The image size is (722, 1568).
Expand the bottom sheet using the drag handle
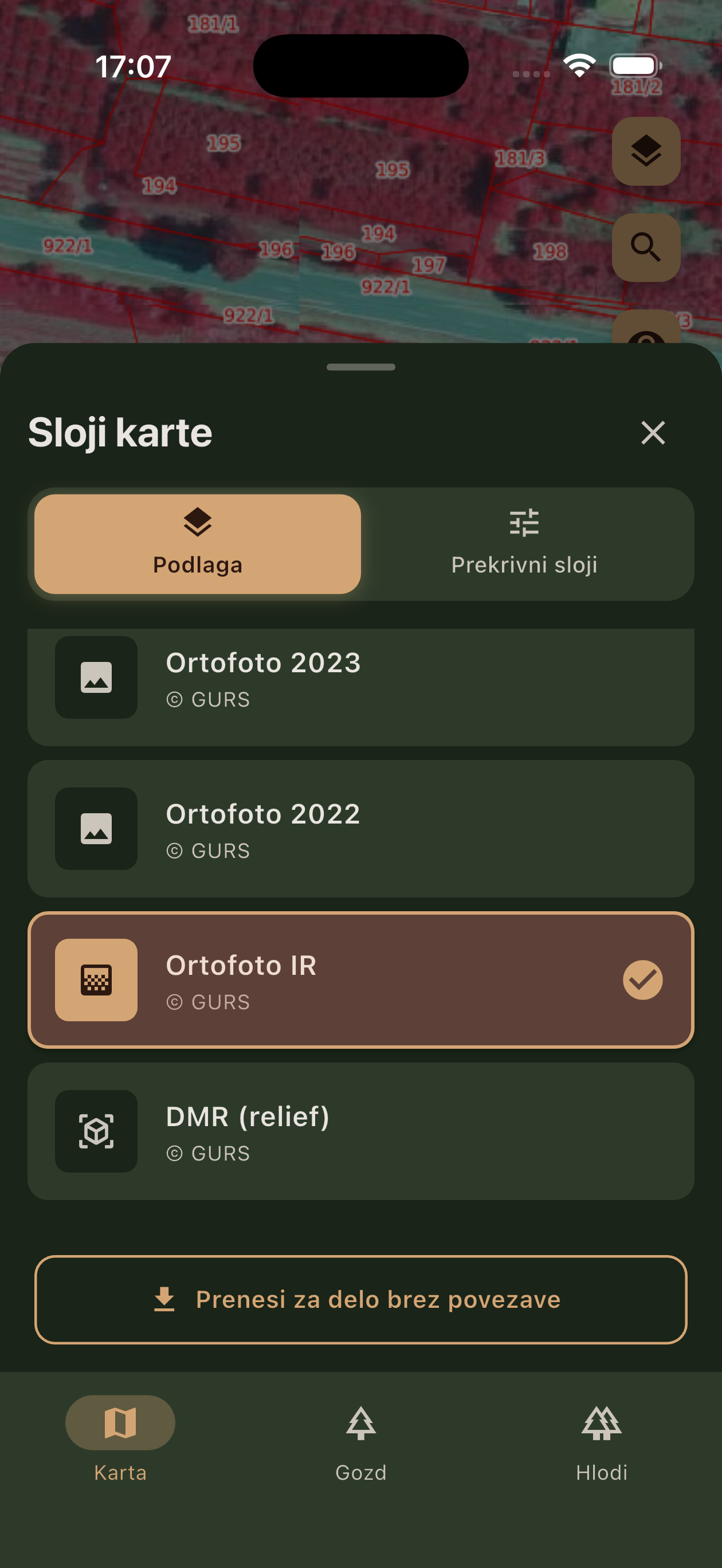(x=361, y=366)
